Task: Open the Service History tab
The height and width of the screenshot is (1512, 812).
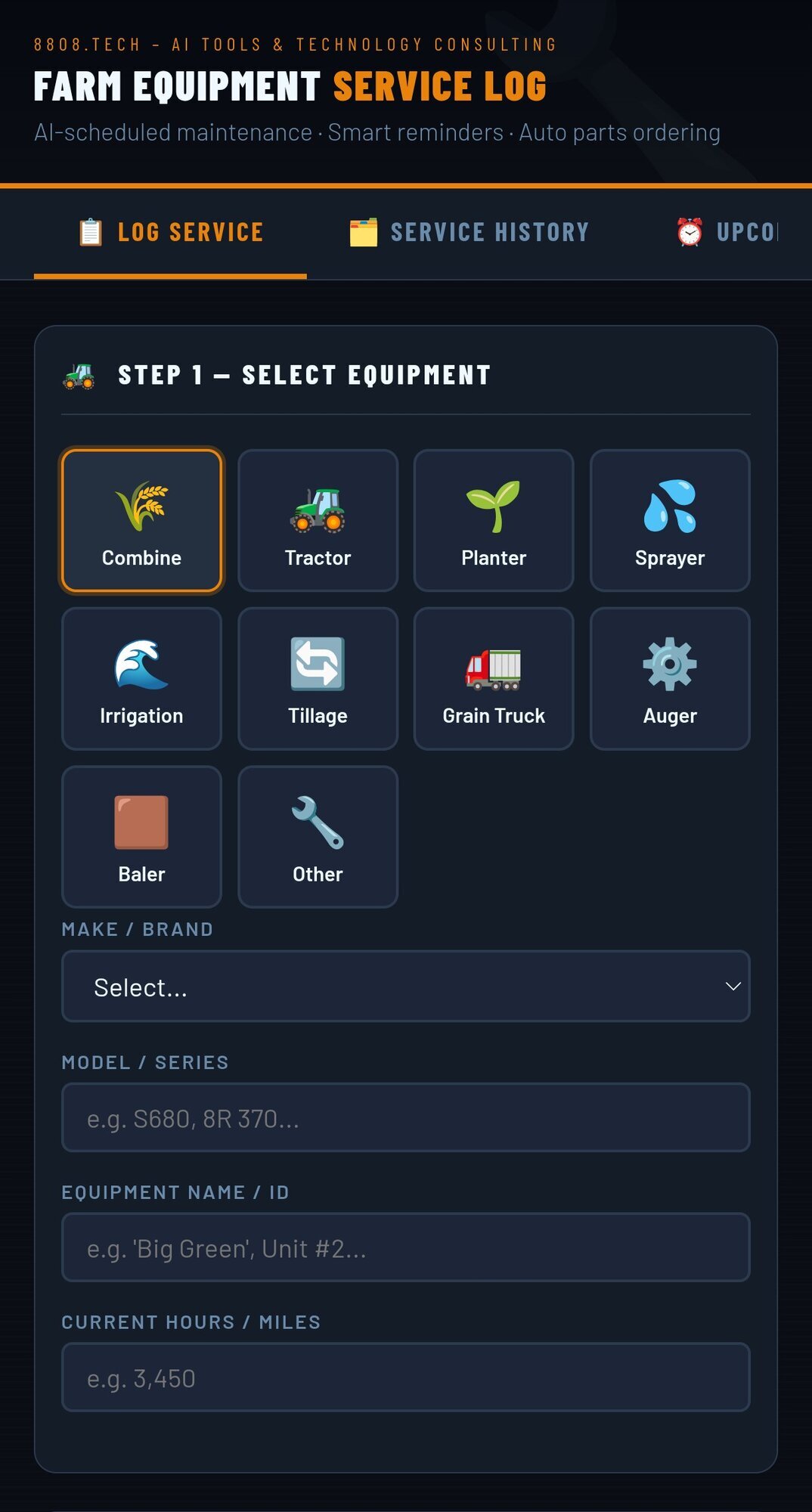Action: (x=470, y=232)
